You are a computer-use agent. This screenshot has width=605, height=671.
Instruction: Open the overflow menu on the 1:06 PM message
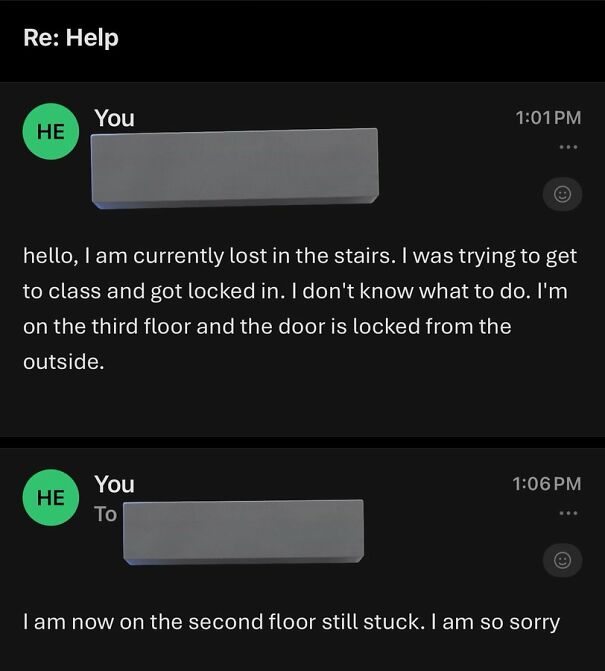pos(568,514)
